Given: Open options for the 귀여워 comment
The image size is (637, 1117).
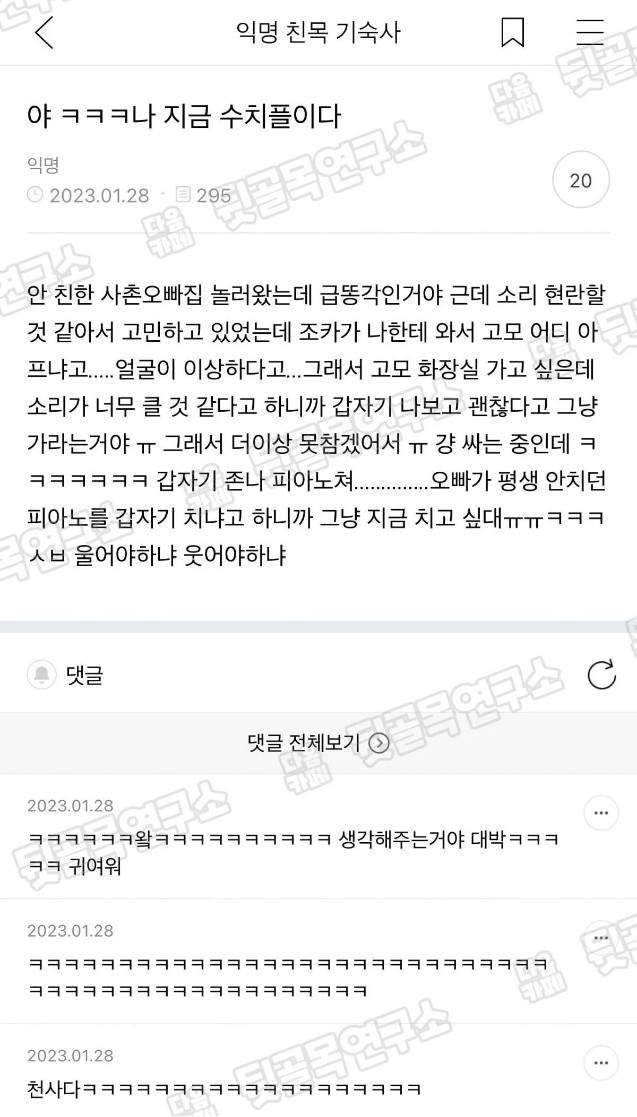Looking at the screenshot, I should (601, 813).
